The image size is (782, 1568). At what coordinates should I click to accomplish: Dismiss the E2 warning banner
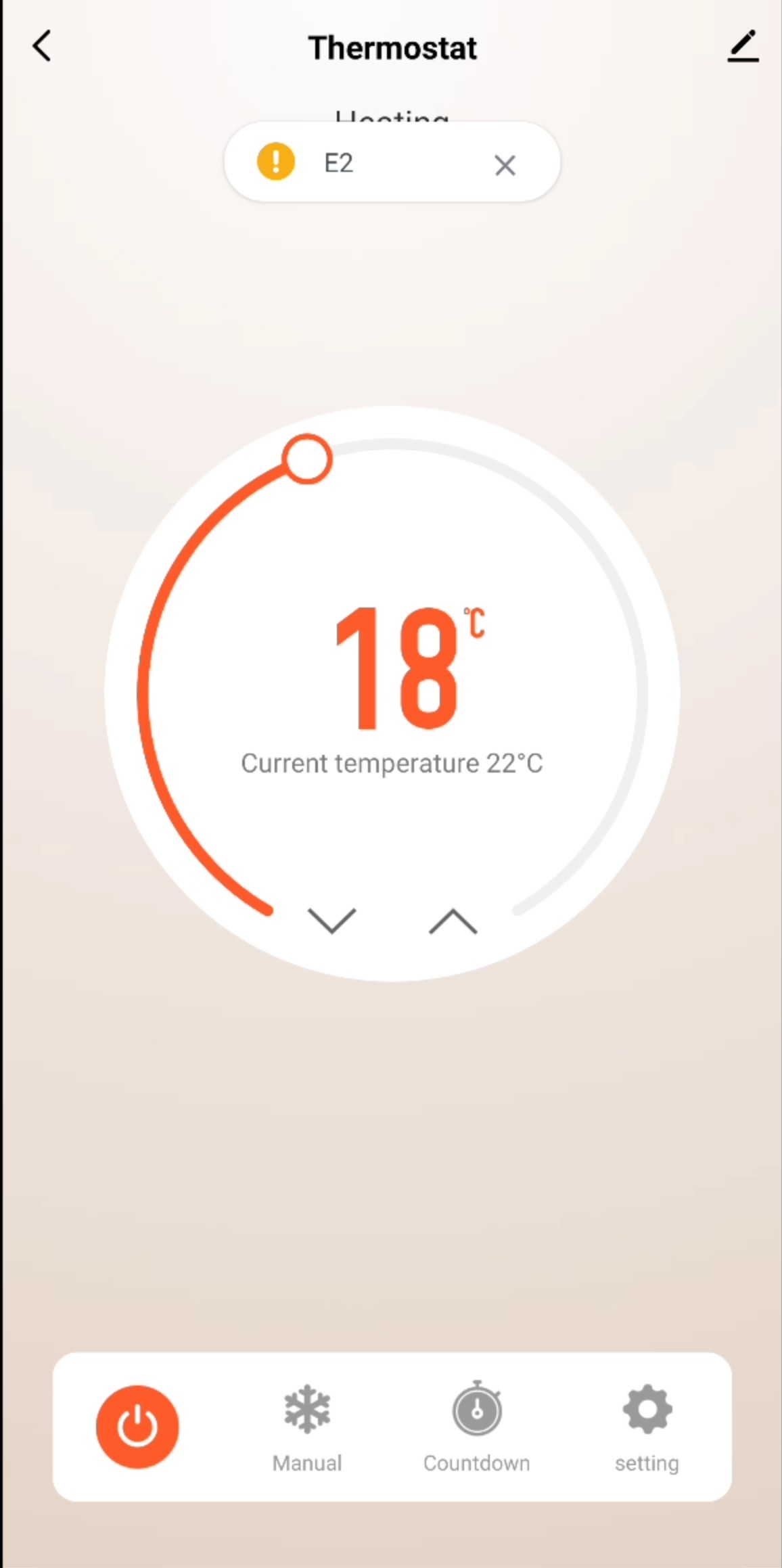505,165
